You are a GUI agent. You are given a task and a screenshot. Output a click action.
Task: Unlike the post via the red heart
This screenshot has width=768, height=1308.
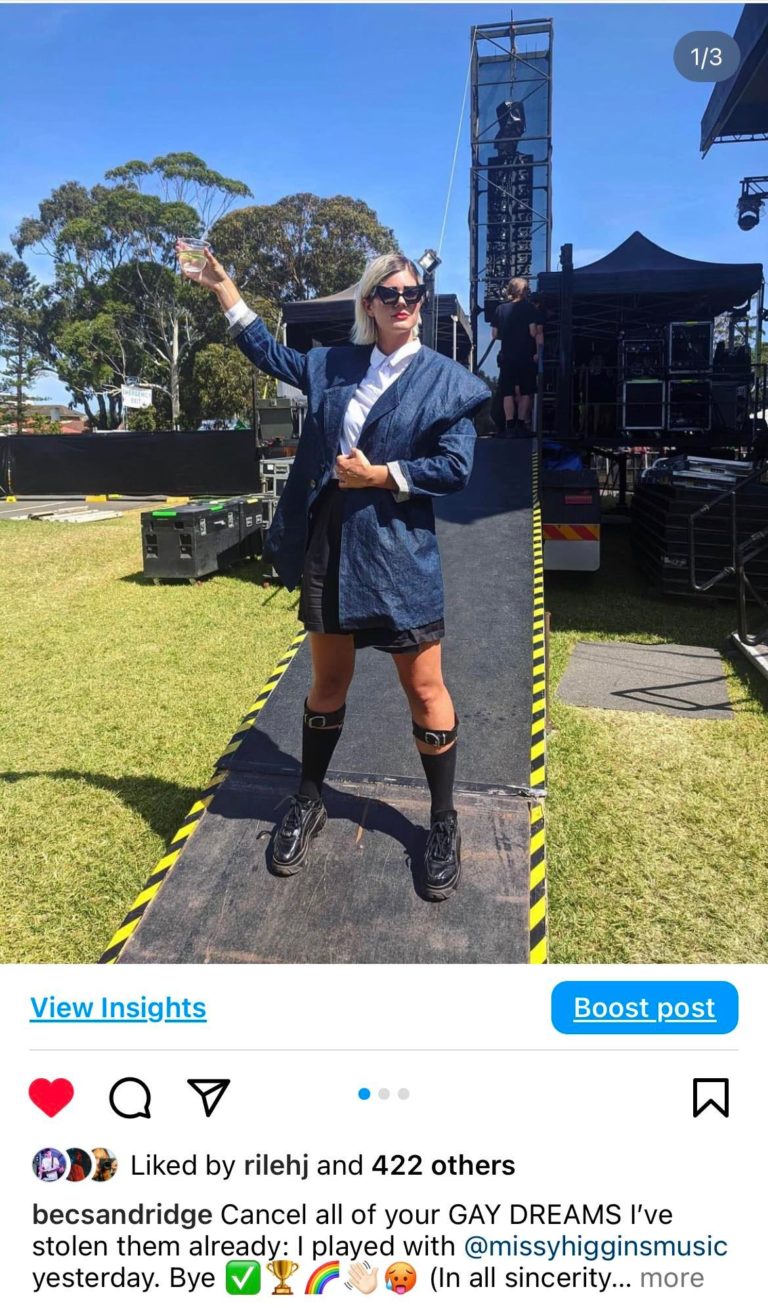tap(51, 1097)
